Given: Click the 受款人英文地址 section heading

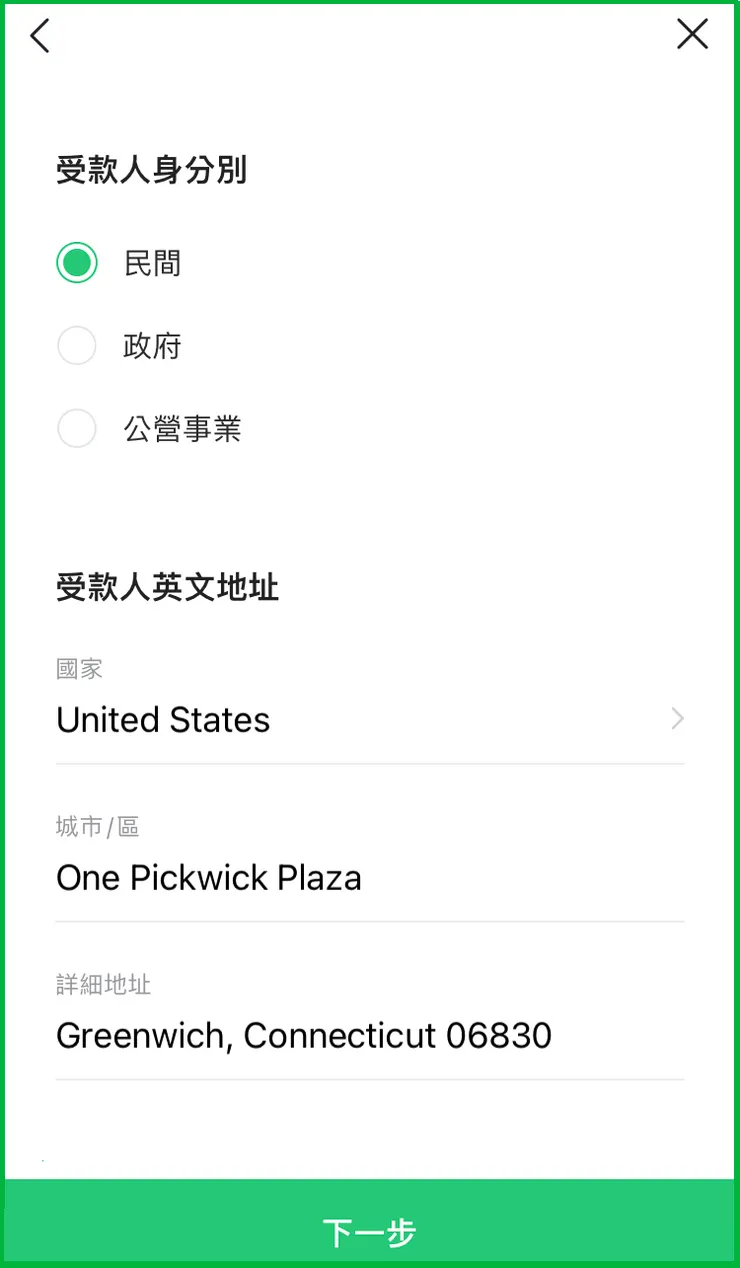Looking at the screenshot, I should tap(166, 588).
